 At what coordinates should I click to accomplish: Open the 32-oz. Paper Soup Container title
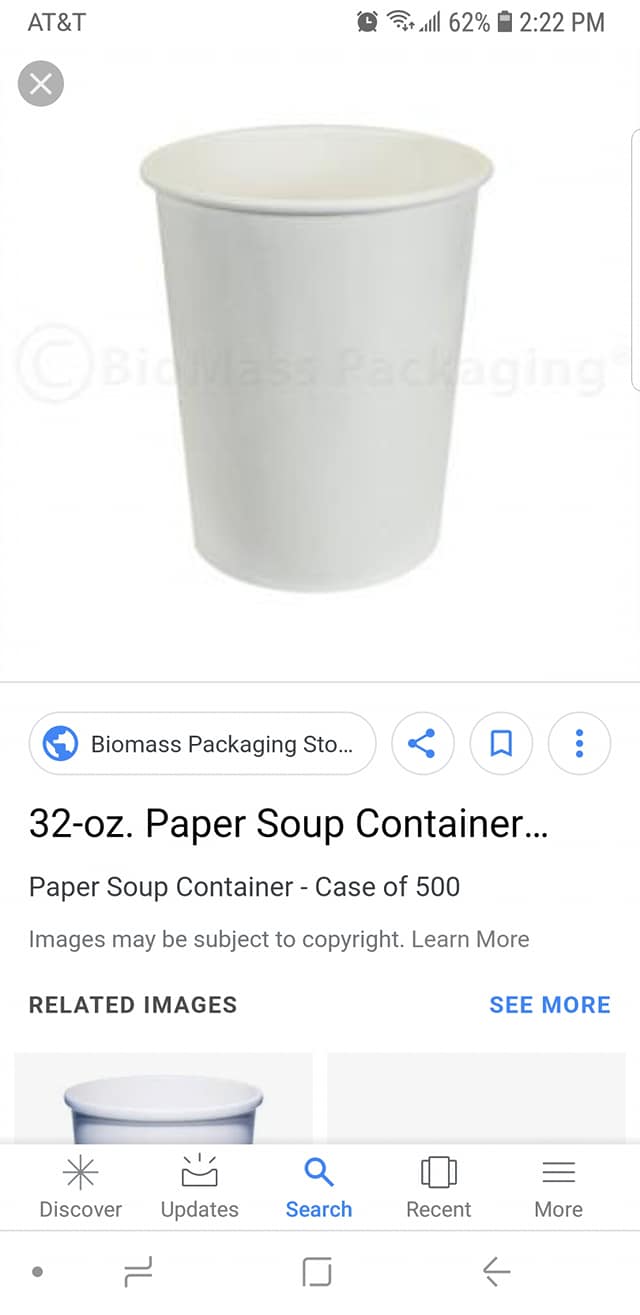point(288,824)
